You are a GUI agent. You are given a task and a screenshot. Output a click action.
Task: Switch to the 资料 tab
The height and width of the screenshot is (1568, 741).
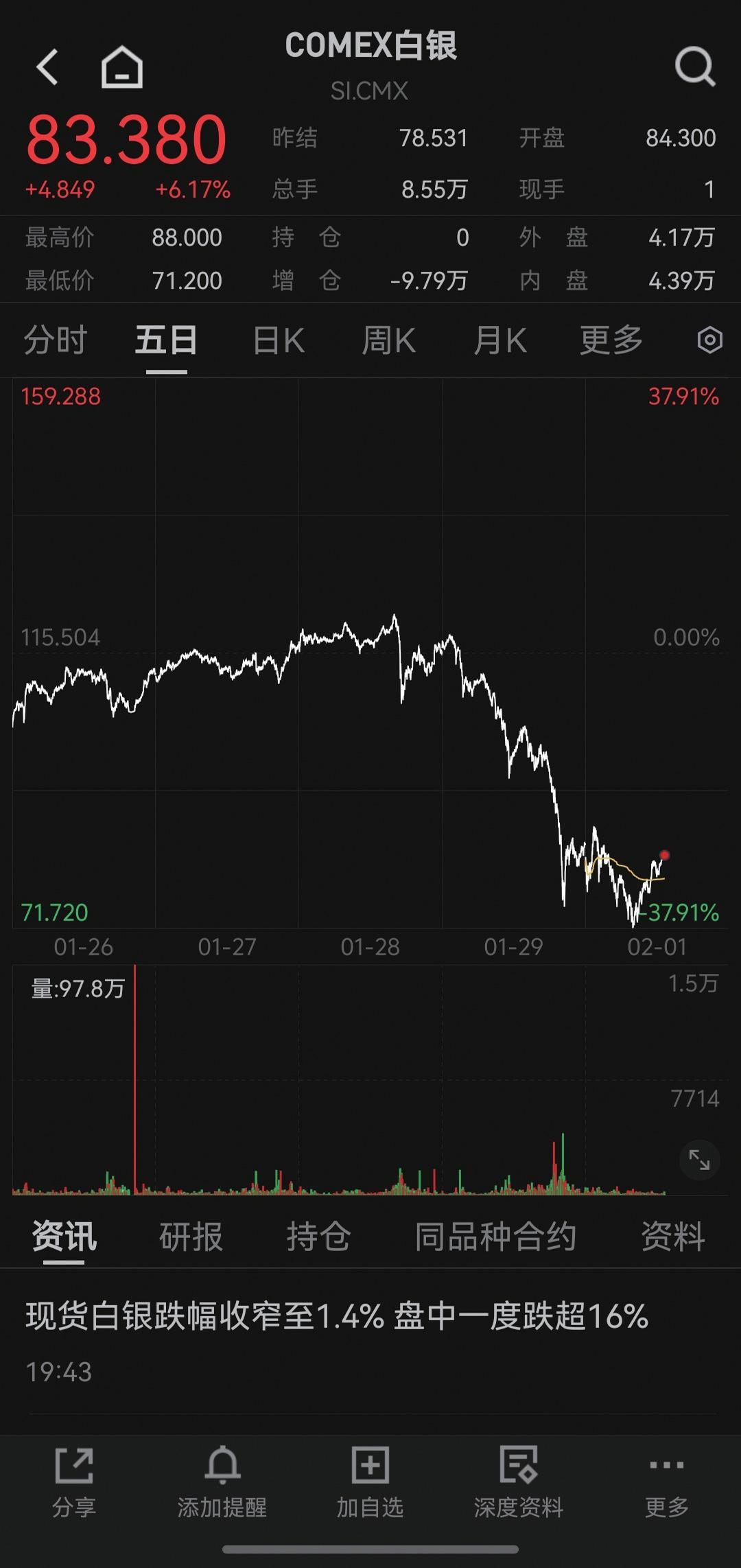coord(672,1237)
